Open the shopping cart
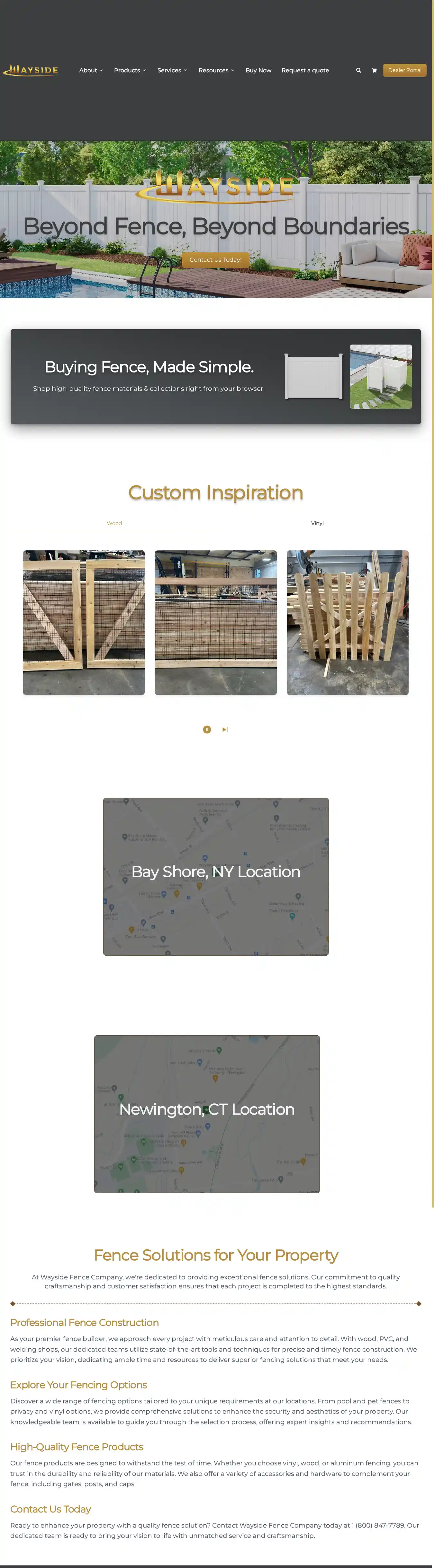The width and height of the screenshot is (434, 1568). [374, 71]
